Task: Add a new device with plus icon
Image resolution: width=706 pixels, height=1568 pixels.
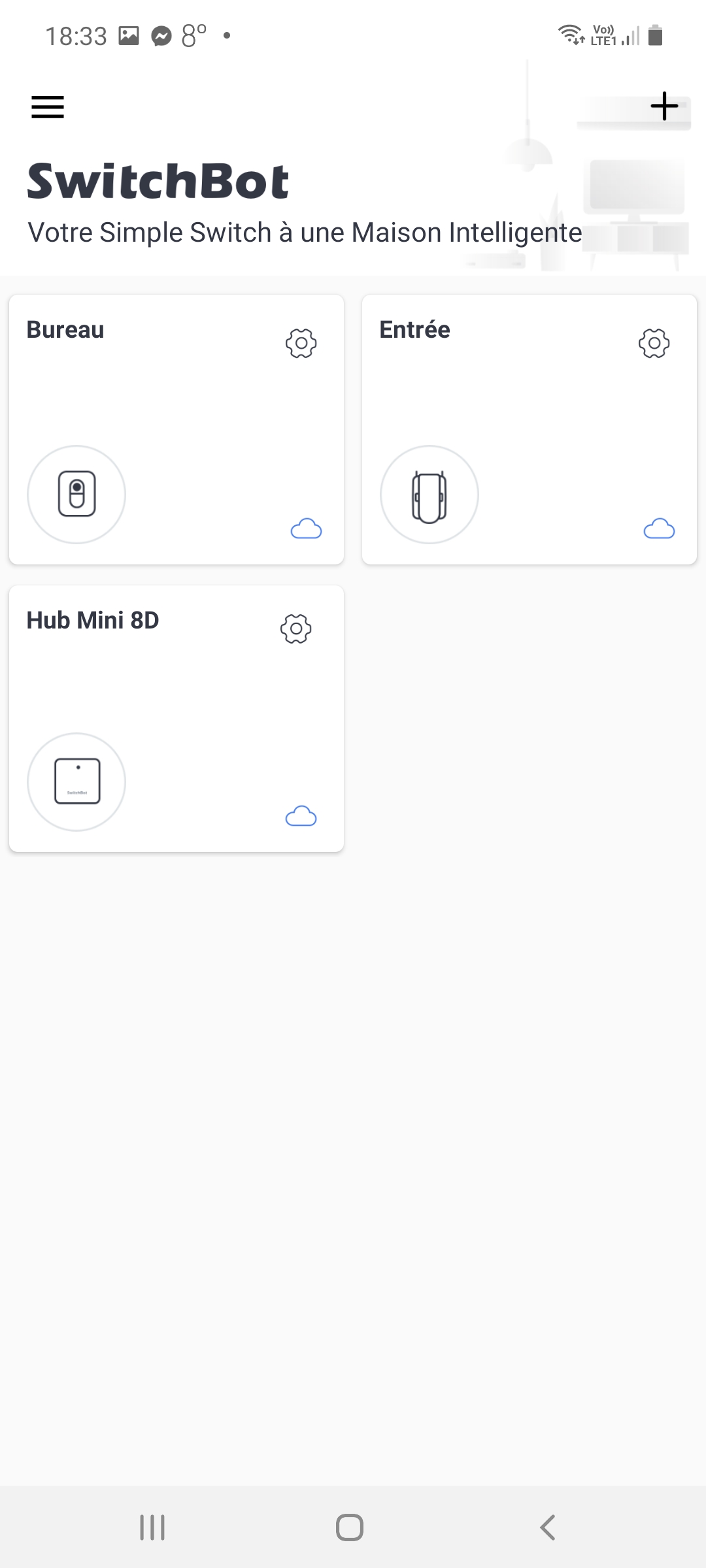Action: pos(664,106)
